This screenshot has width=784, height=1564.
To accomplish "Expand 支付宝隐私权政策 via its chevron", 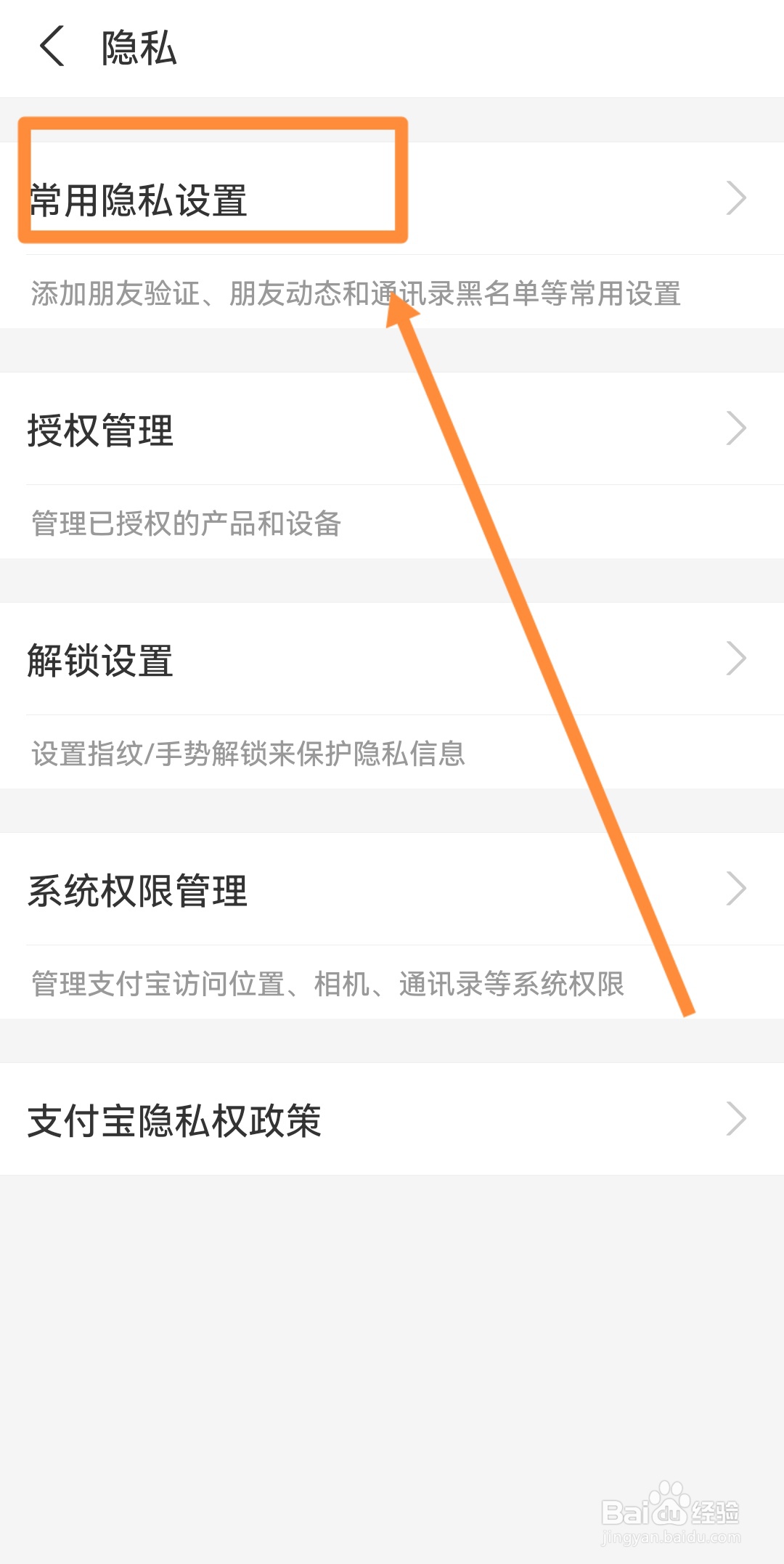I will tap(735, 1120).
